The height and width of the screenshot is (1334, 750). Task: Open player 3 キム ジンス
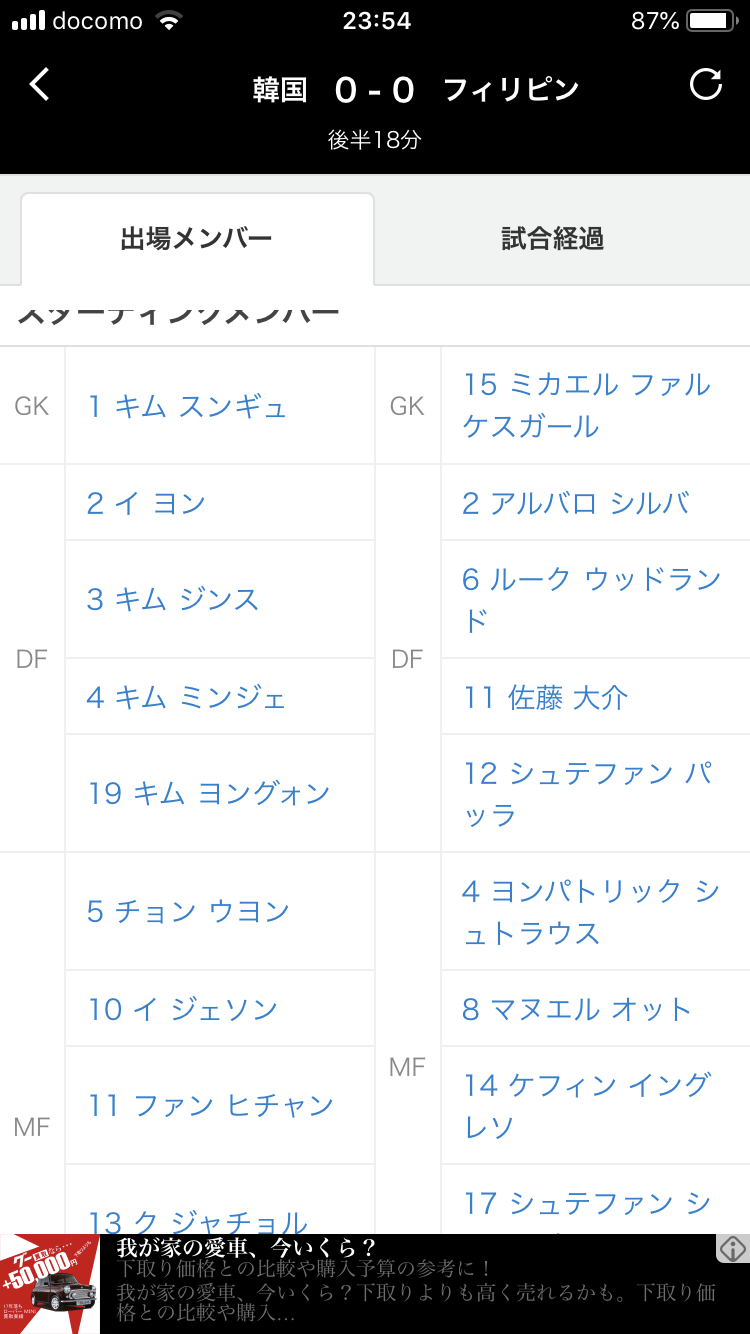pos(173,599)
